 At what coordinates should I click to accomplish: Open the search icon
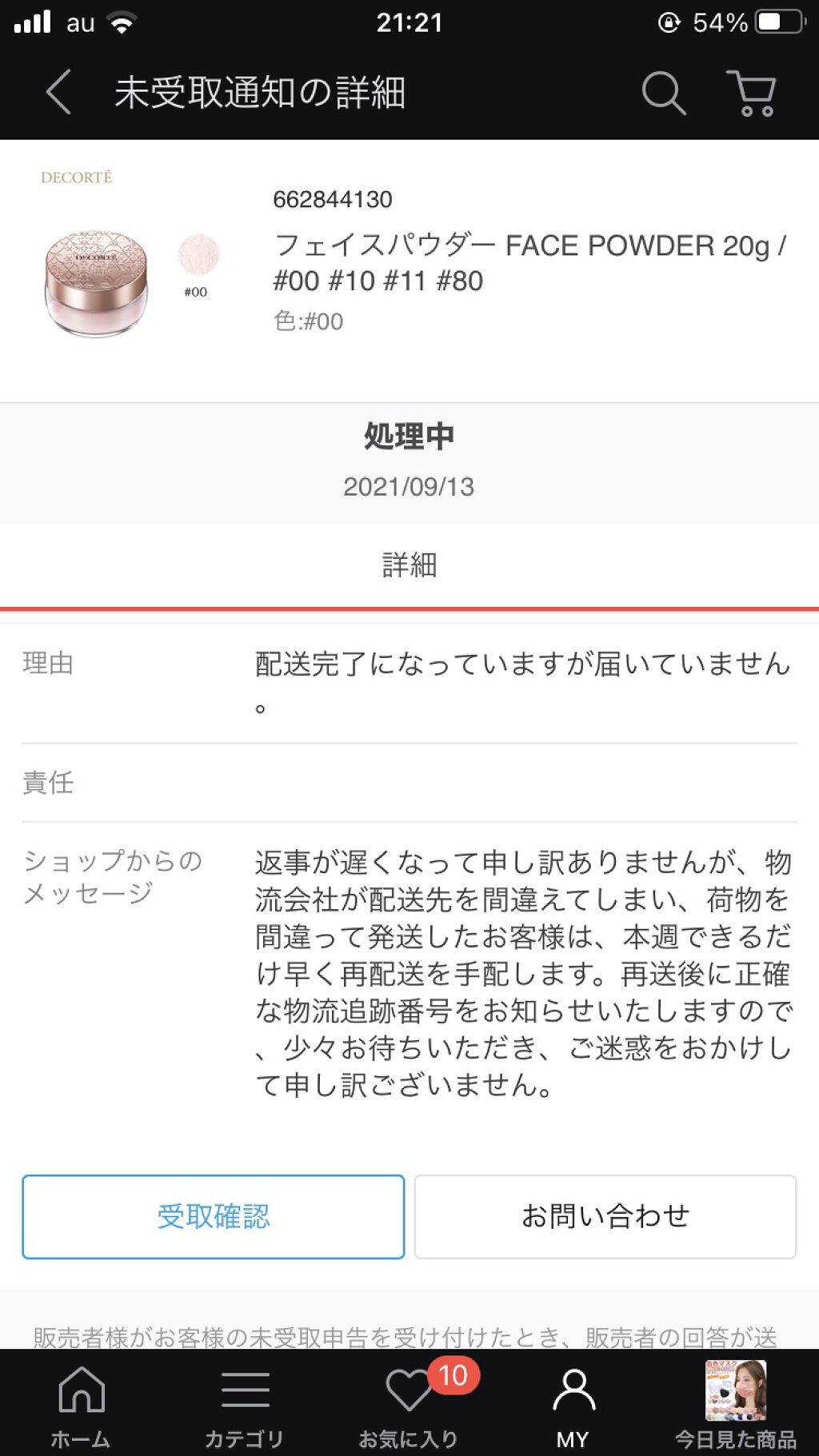[x=663, y=93]
